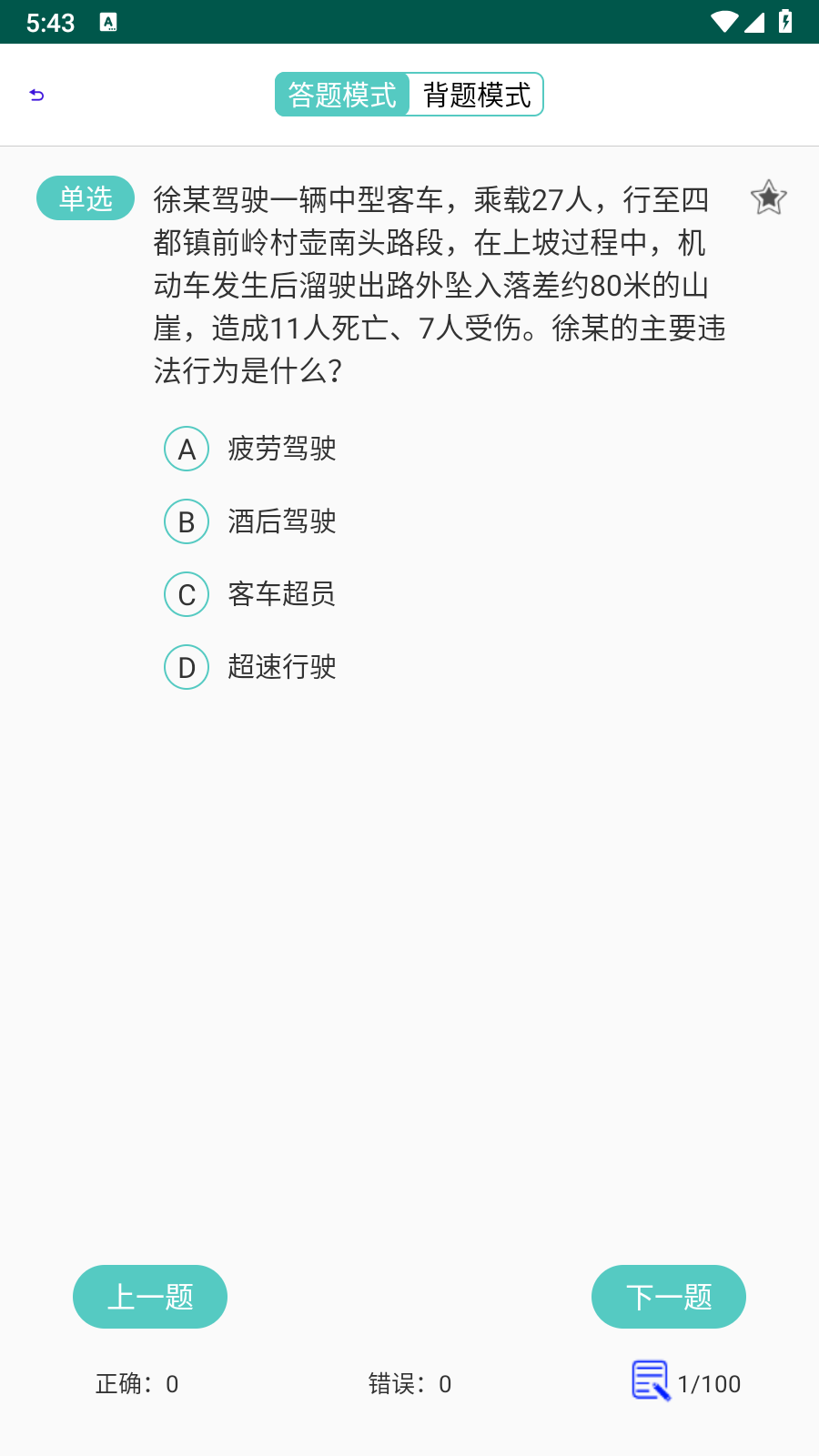This screenshot has width=819, height=1456.
Task: Advance to next question 下一题
Action: [669, 1297]
